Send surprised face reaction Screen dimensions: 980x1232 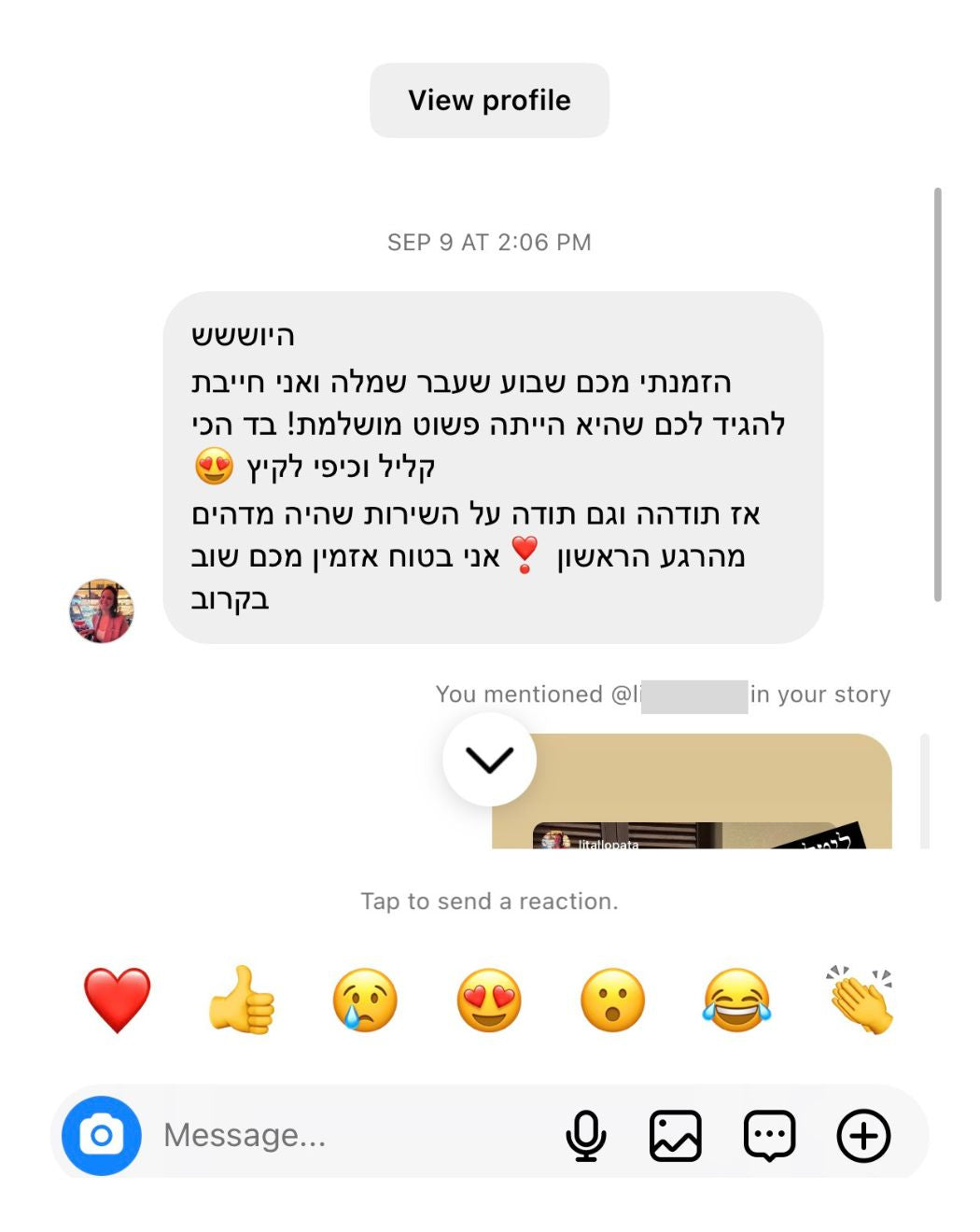612,1000
